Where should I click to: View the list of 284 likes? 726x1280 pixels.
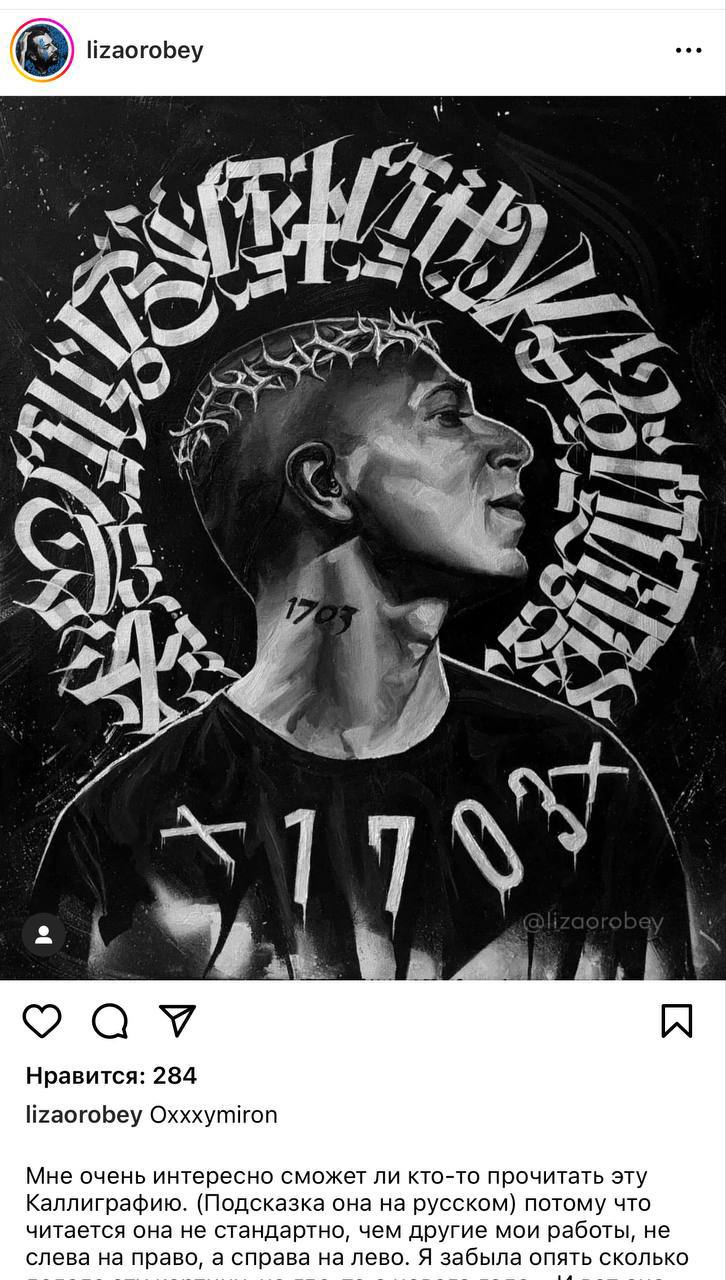(x=111, y=1076)
